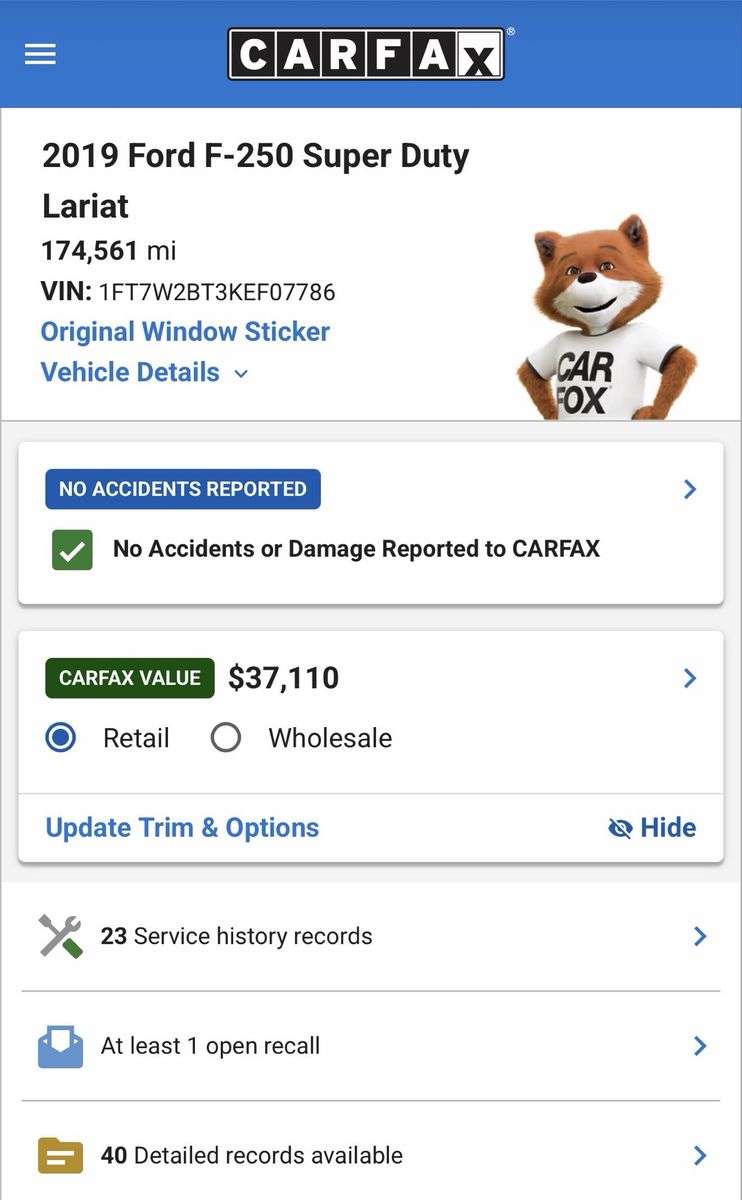Select the Retail value option

[x=61, y=738]
